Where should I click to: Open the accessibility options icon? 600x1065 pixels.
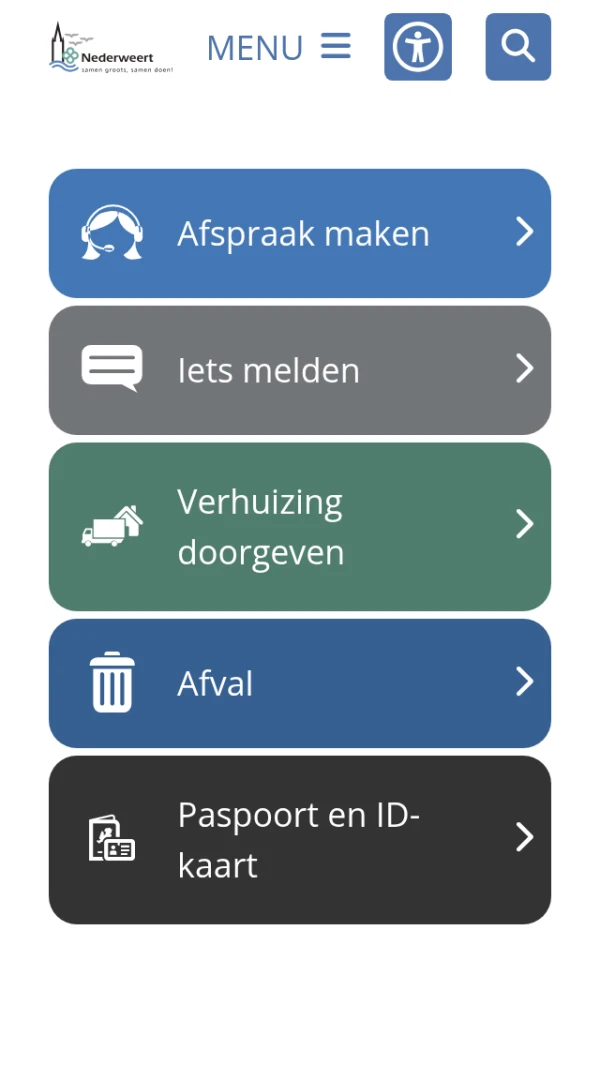click(x=418, y=47)
